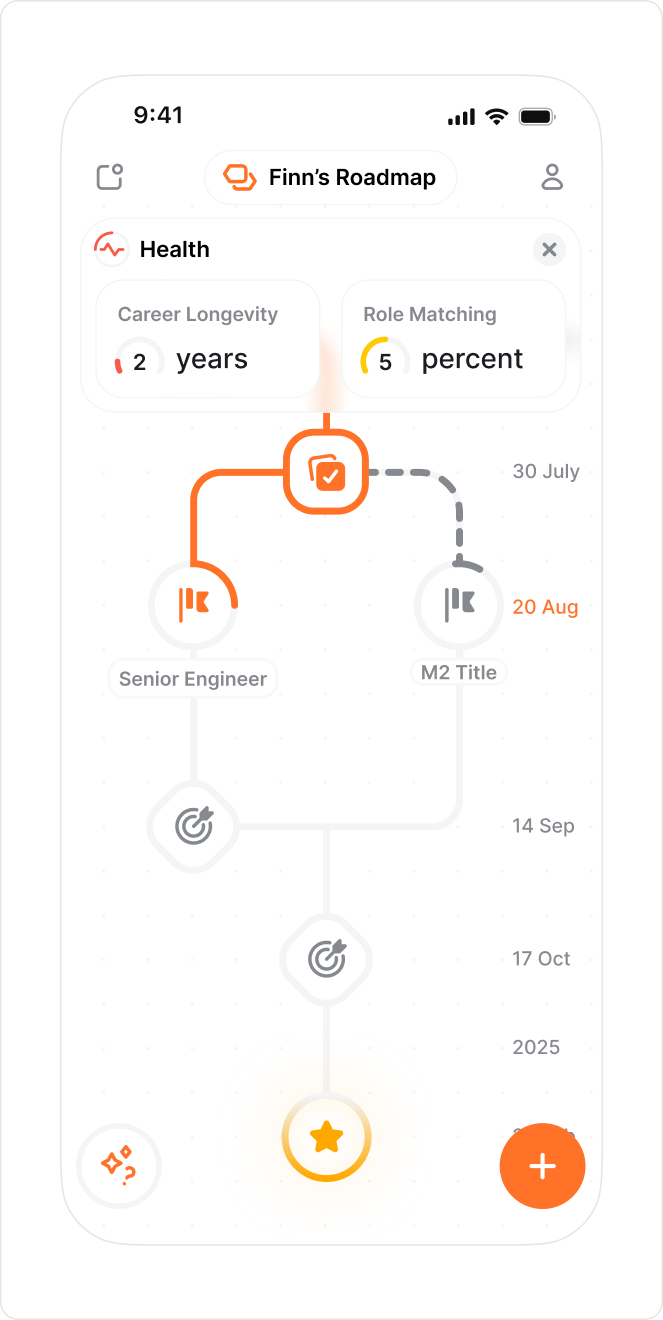Tap the gold star goal node
This screenshot has width=663, height=1320.
(327, 1138)
